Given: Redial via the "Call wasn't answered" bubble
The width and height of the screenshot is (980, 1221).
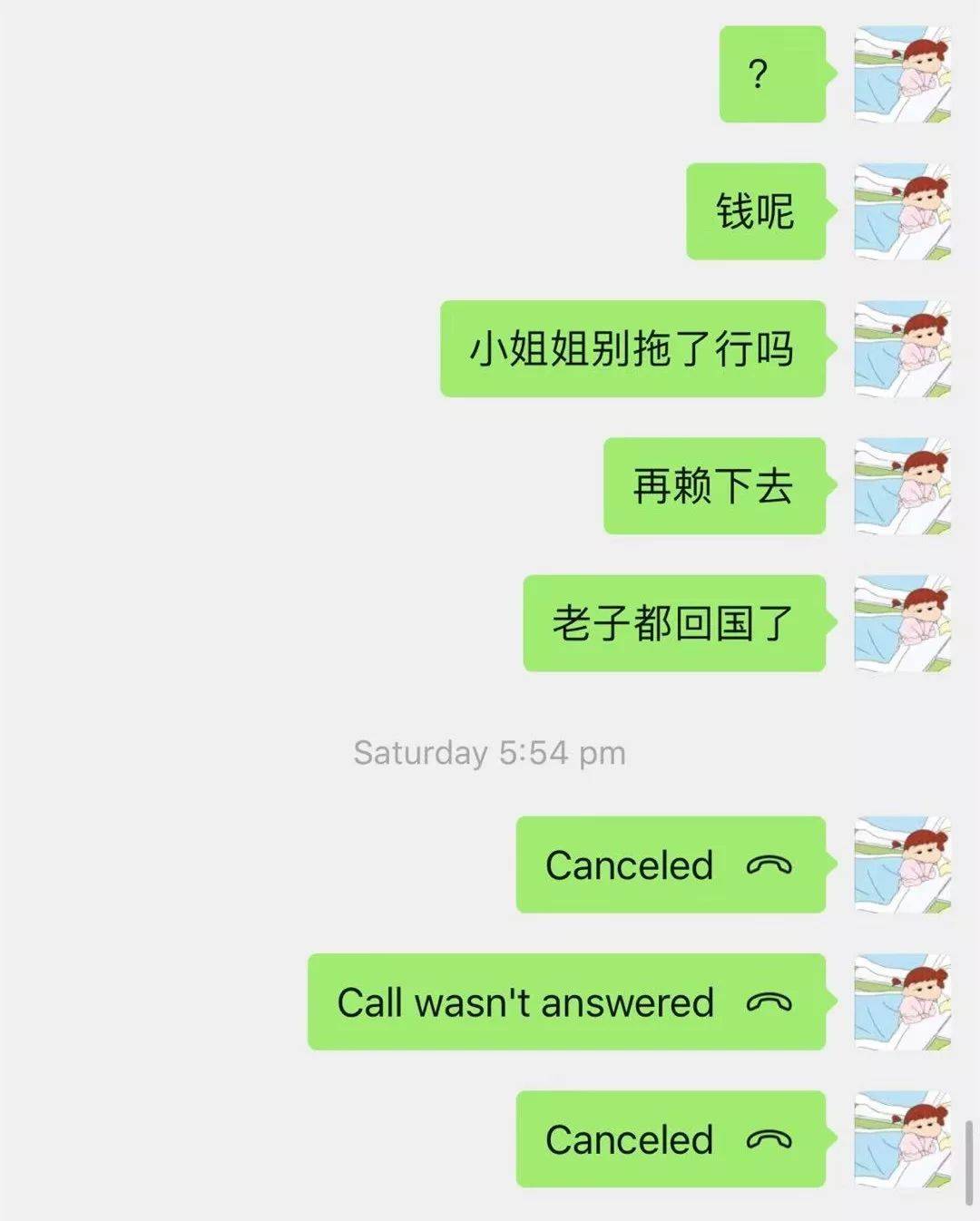Looking at the screenshot, I should (x=566, y=1002).
